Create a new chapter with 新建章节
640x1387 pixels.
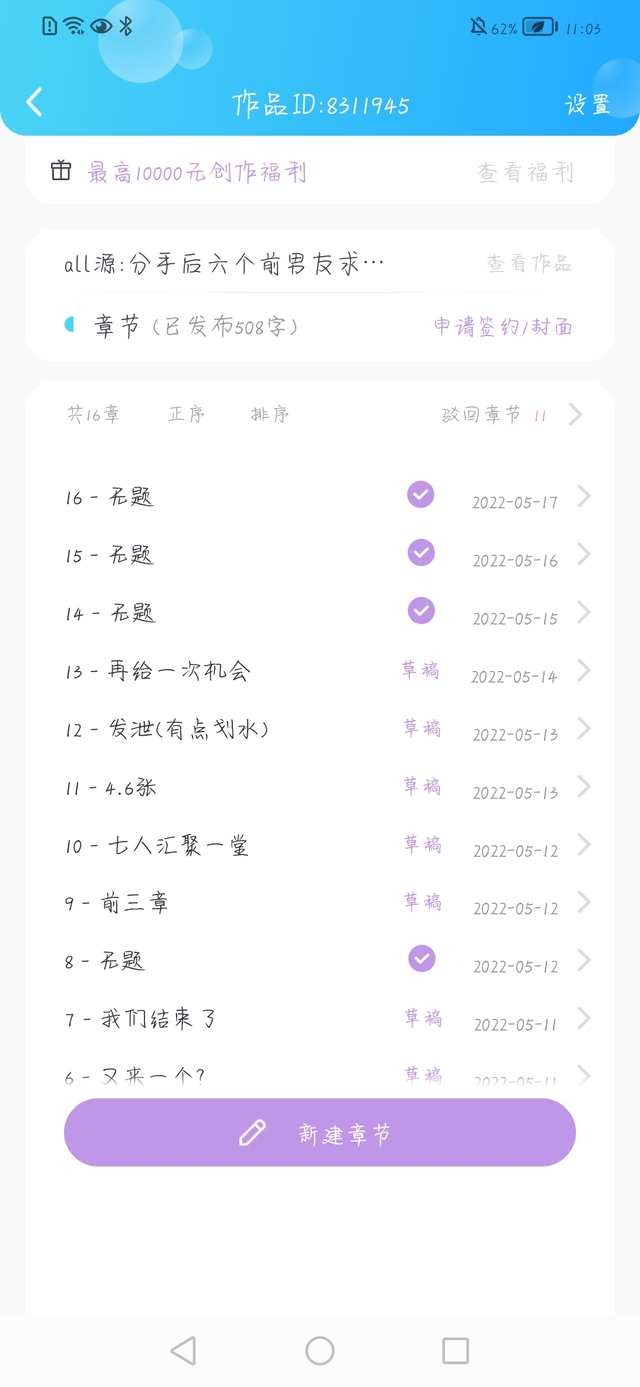pos(320,1133)
